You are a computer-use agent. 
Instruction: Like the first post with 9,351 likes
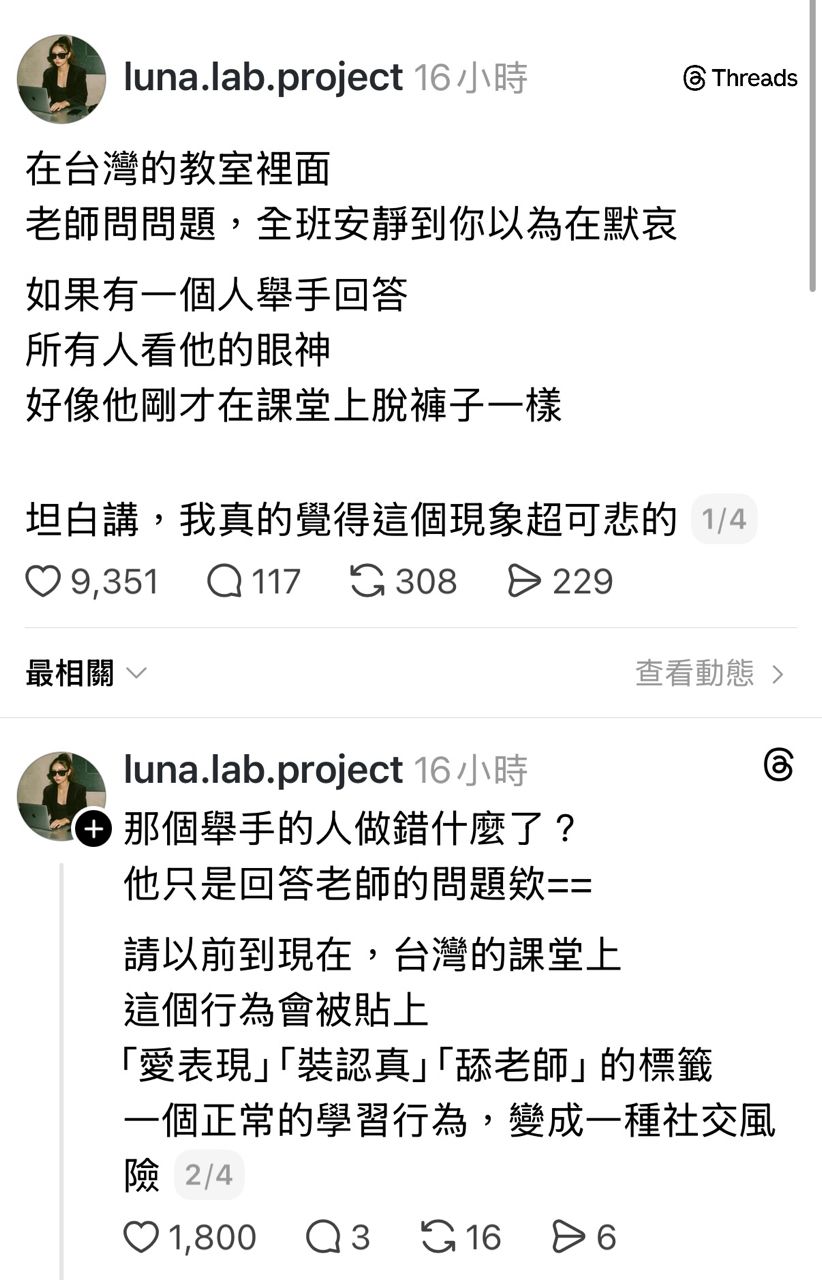tap(43, 581)
